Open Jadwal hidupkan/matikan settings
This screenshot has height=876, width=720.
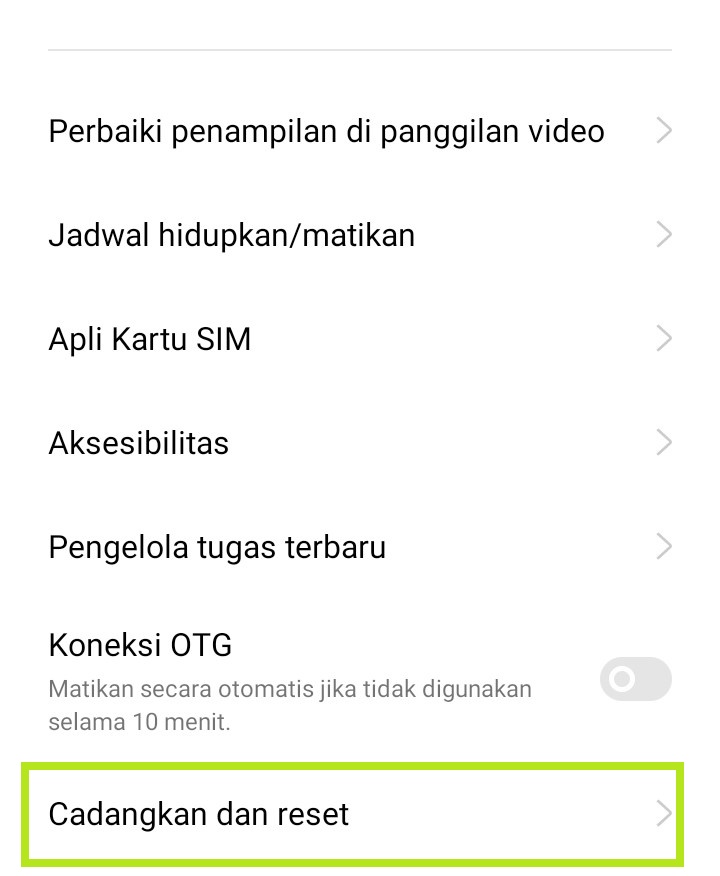232,235
